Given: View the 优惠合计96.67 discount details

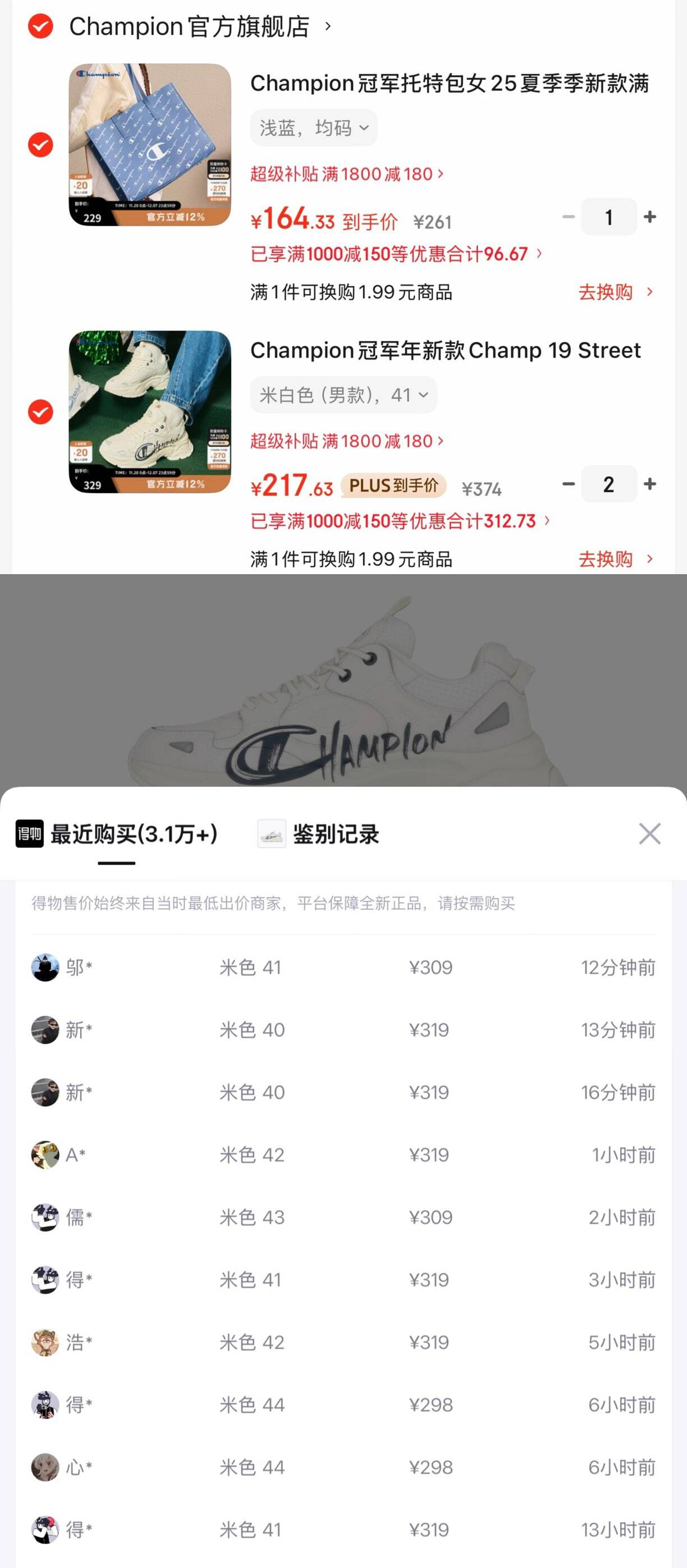Looking at the screenshot, I should (396, 254).
